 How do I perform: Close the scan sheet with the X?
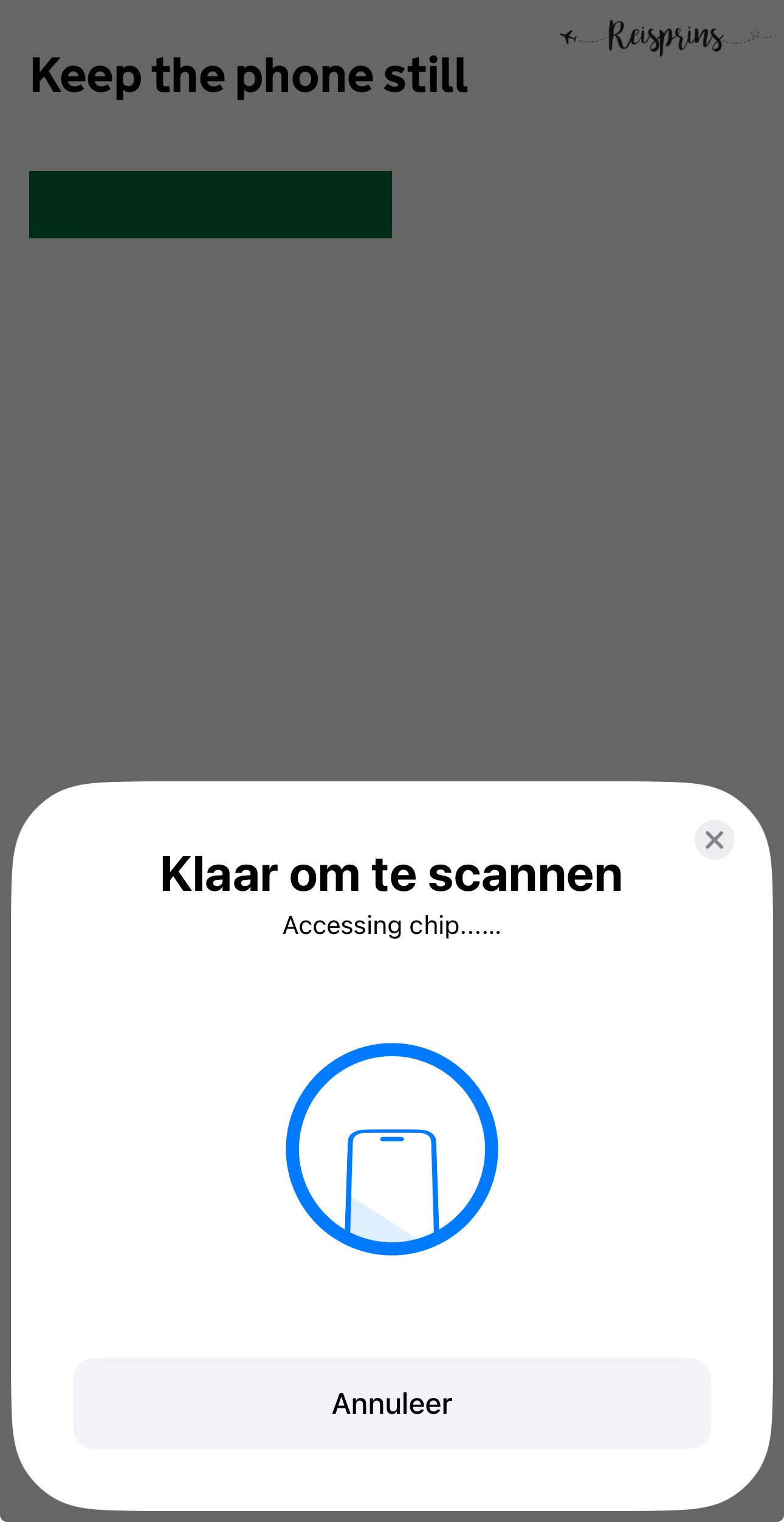714,840
